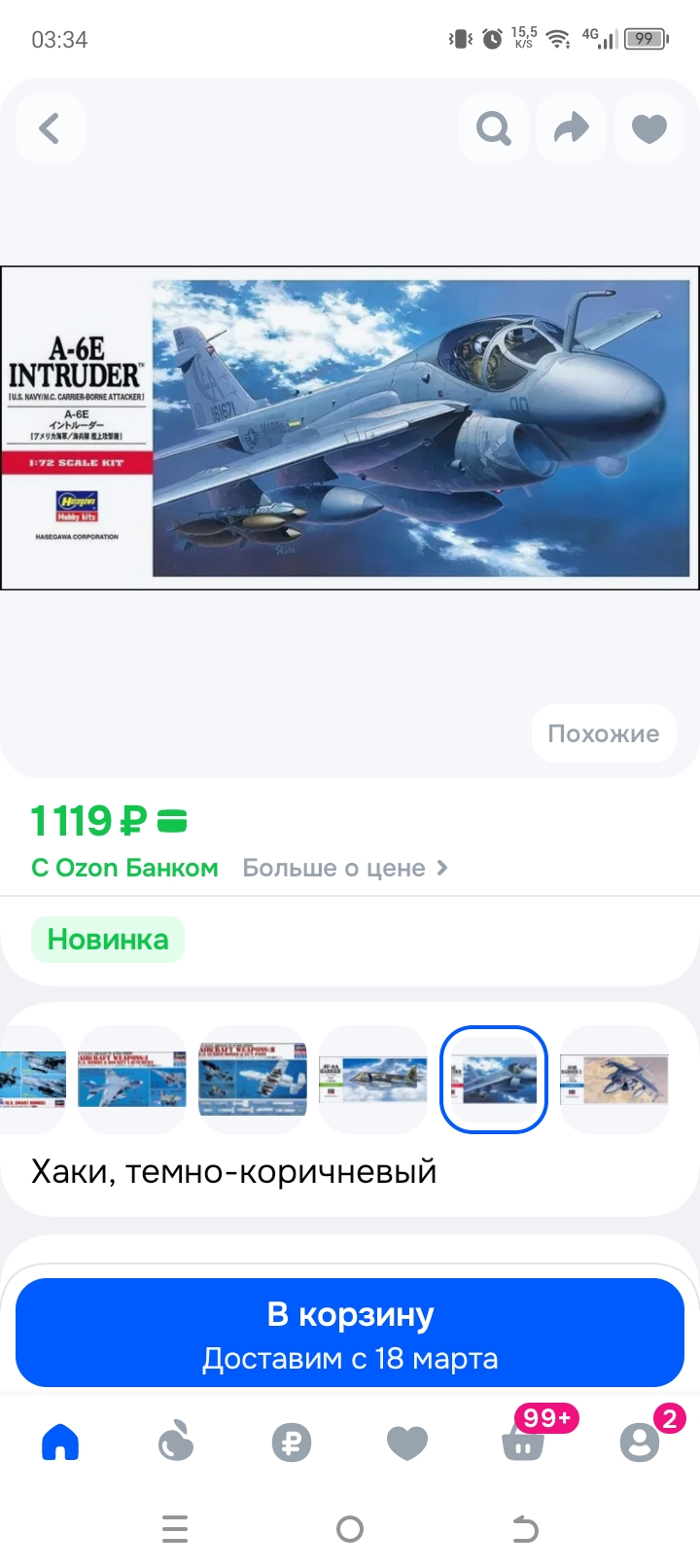The image size is (700, 1568).
Task: Show similar items via Похожие
Action: point(603,733)
